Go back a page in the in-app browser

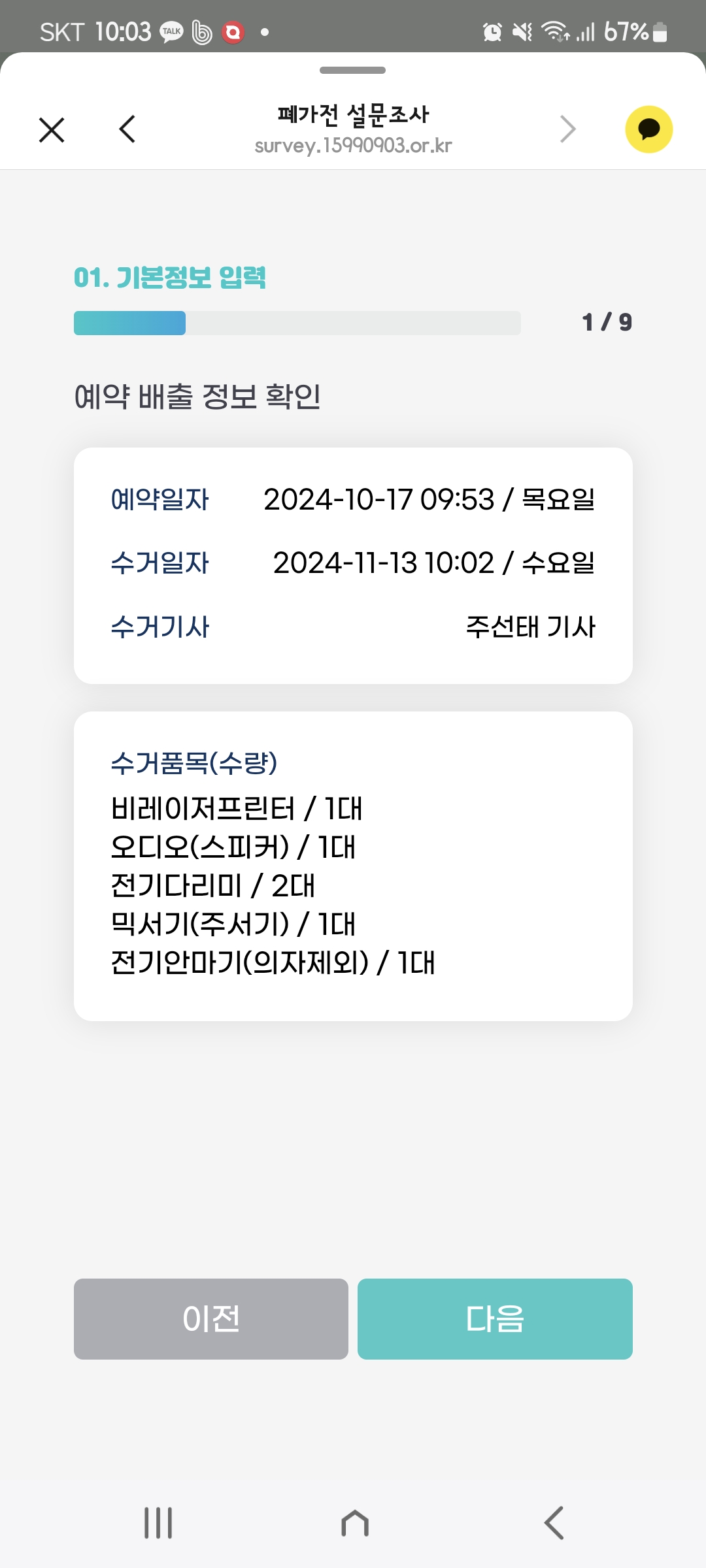[x=127, y=129]
